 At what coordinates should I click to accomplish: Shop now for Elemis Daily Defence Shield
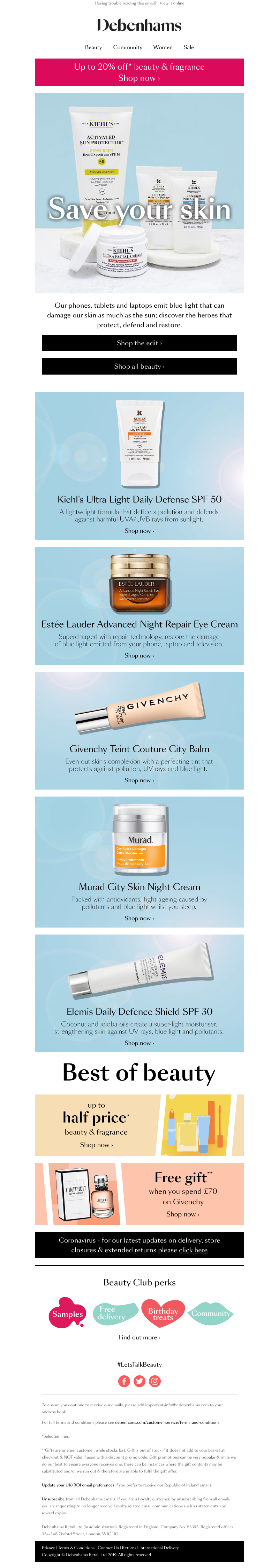[139, 1043]
